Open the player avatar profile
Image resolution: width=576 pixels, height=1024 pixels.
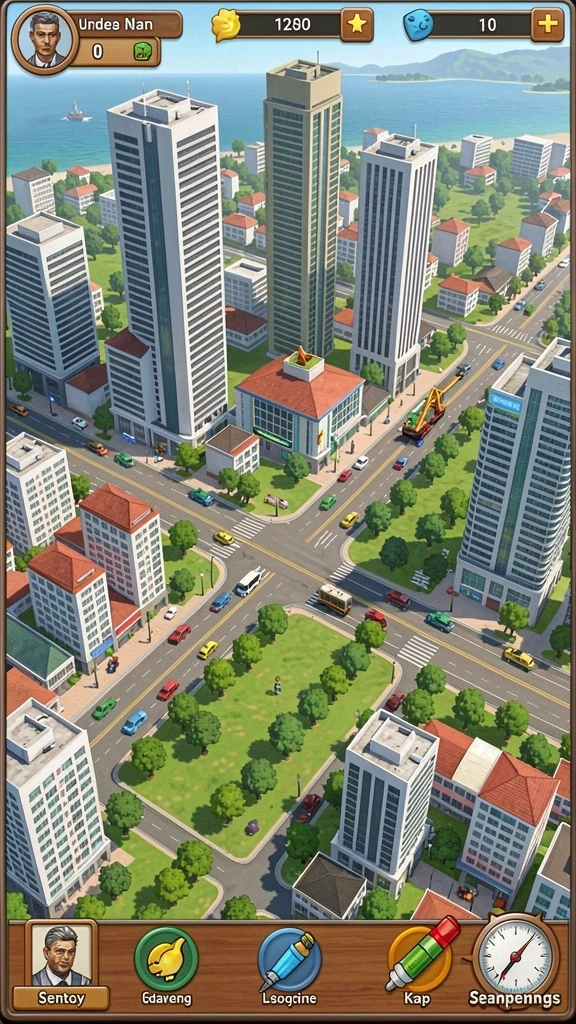pyautogui.click(x=44, y=40)
